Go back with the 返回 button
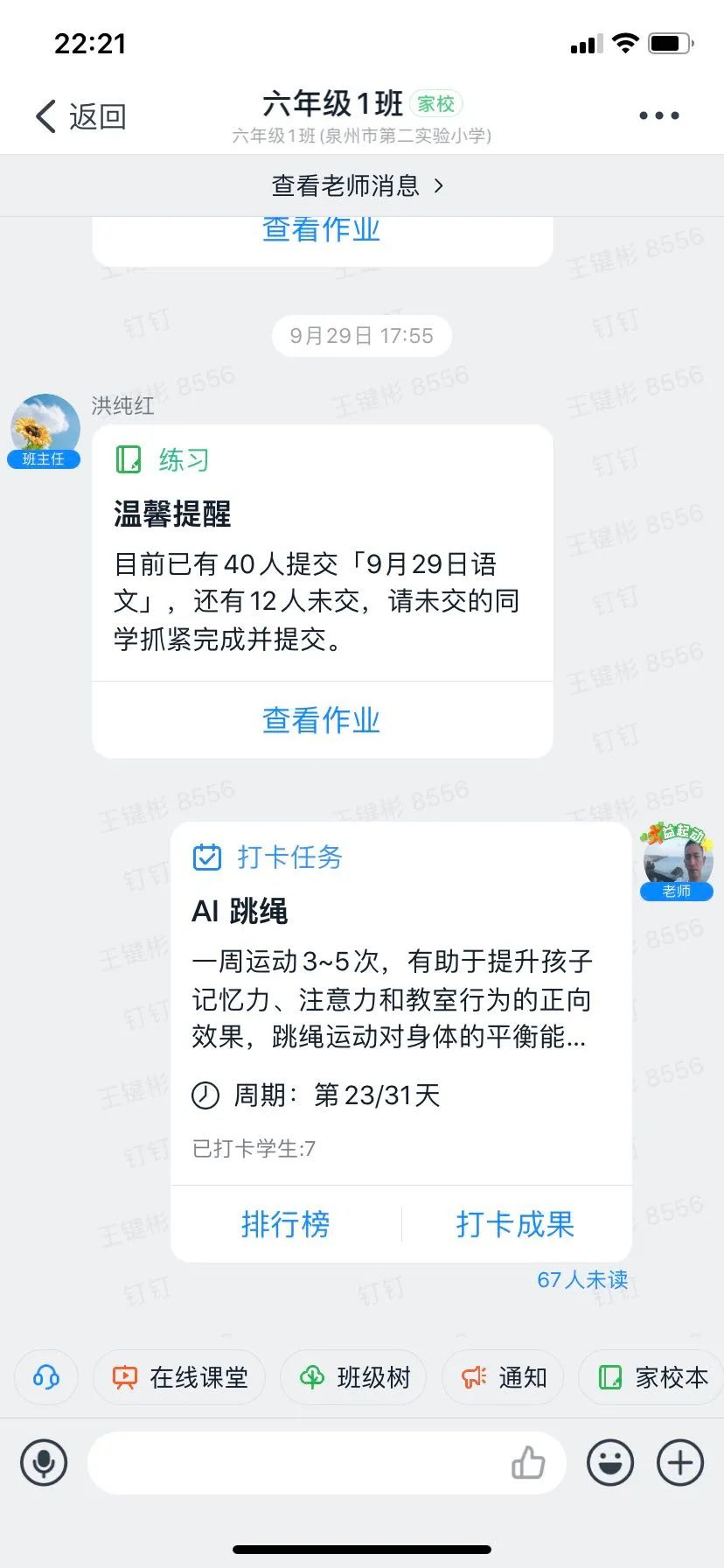Image resolution: width=724 pixels, height=1568 pixels. pyautogui.click(x=80, y=116)
